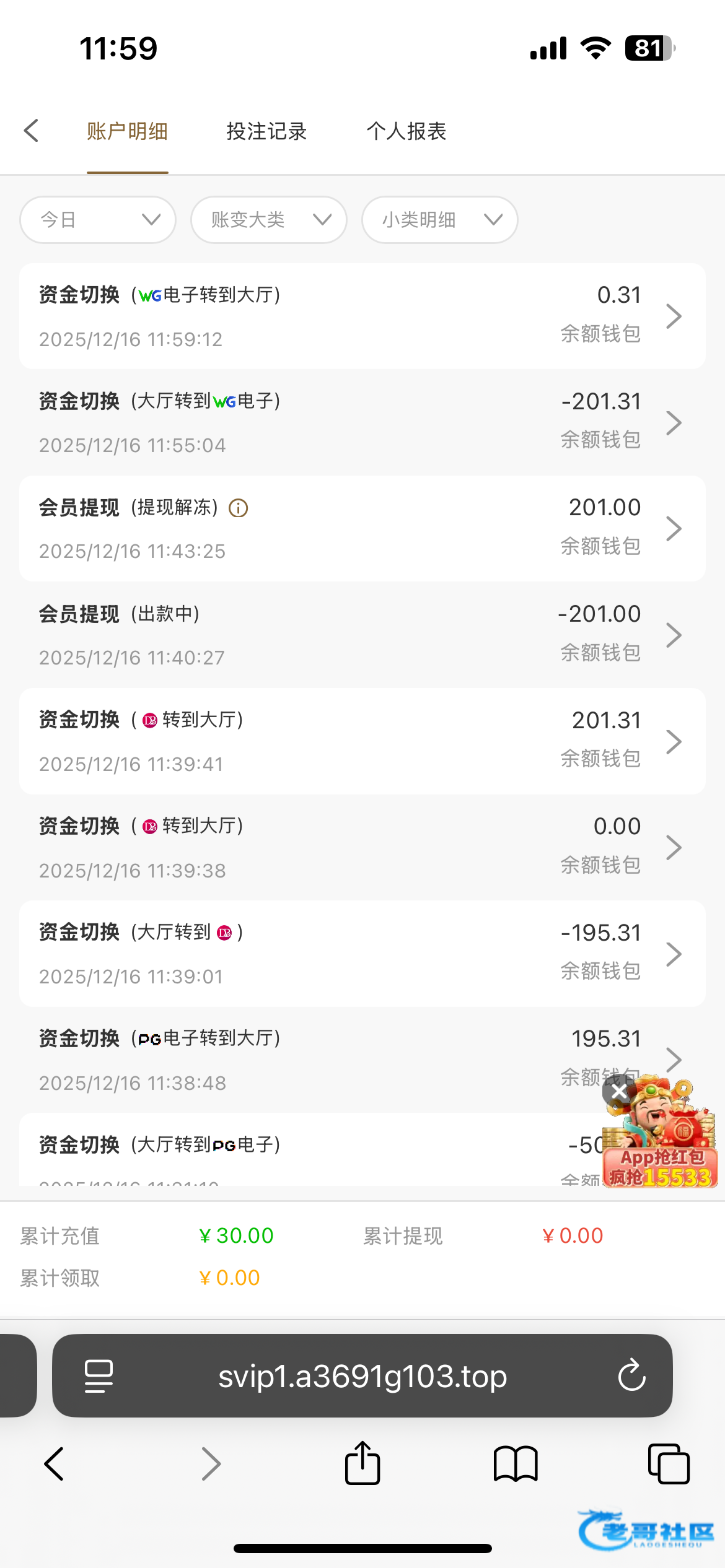Open the 195.31 PG电子转到大厅 record
The width and height of the screenshot is (725, 1568).
[362, 1059]
